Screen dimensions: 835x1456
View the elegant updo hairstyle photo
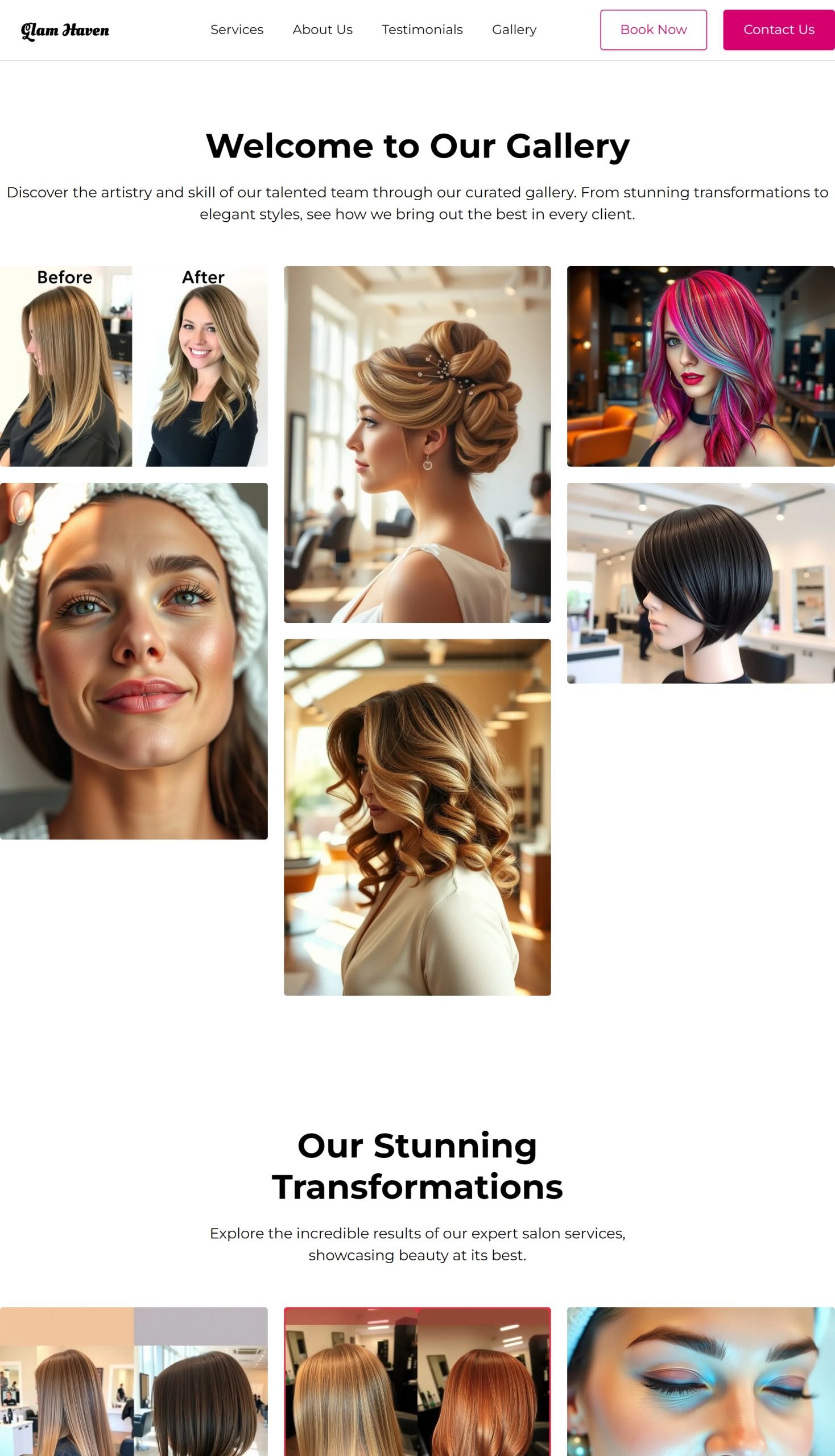click(x=417, y=444)
